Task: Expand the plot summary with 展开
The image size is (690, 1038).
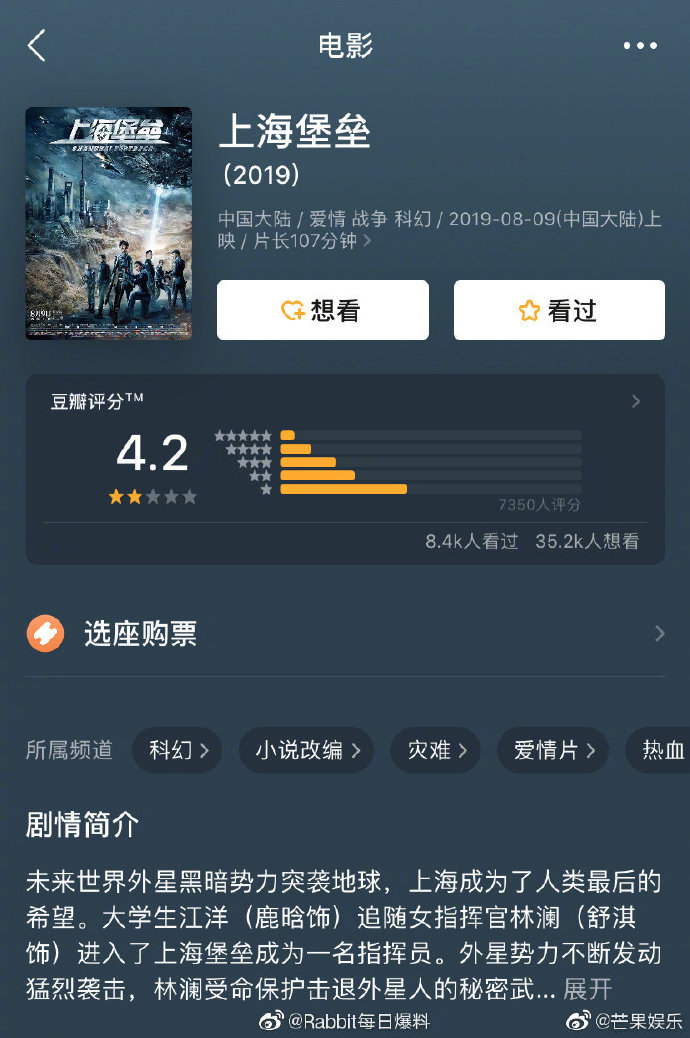Action: [587, 990]
